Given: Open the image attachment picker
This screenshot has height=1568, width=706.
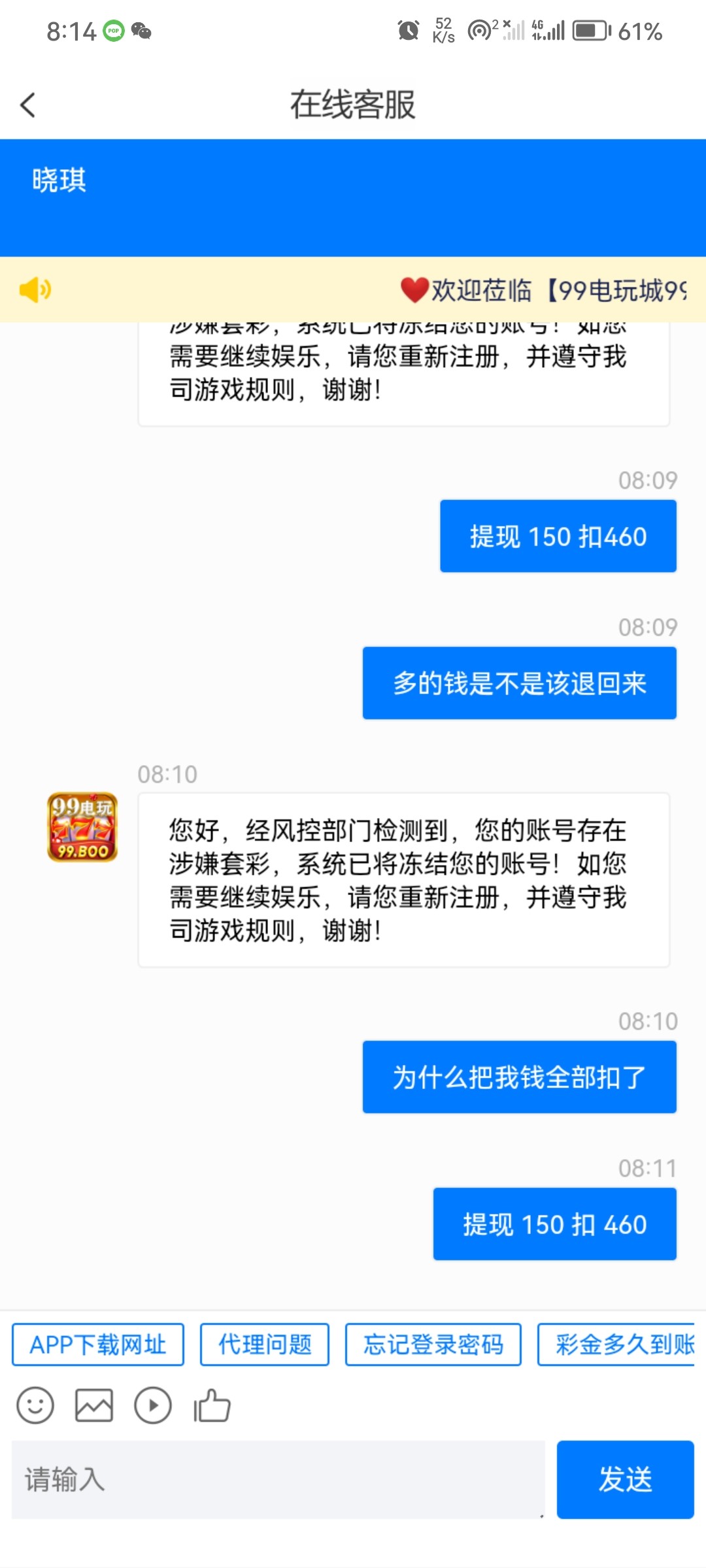Looking at the screenshot, I should (x=94, y=1405).
